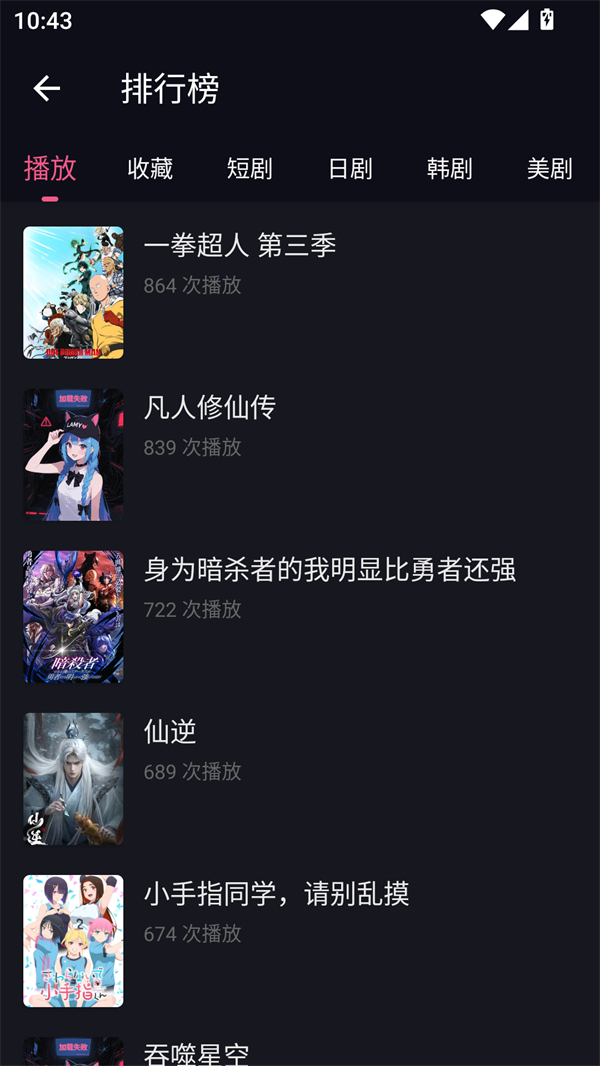View the 美剧 ranking tab
This screenshot has width=600, height=1066.
[549, 169]
